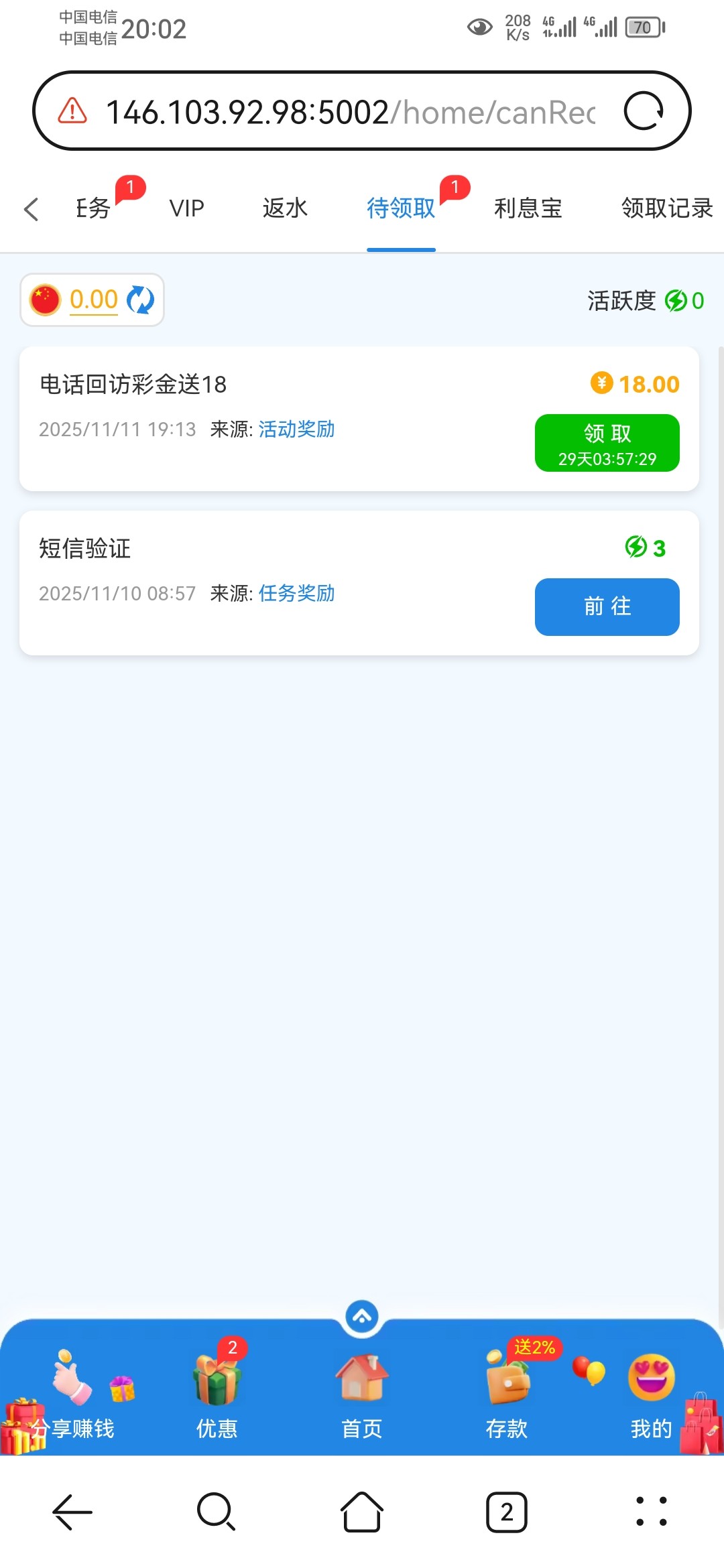Screen dimensions: 724x1568
Task: Refresh the 0.00 balance
Action: click(x=141, y=300)
